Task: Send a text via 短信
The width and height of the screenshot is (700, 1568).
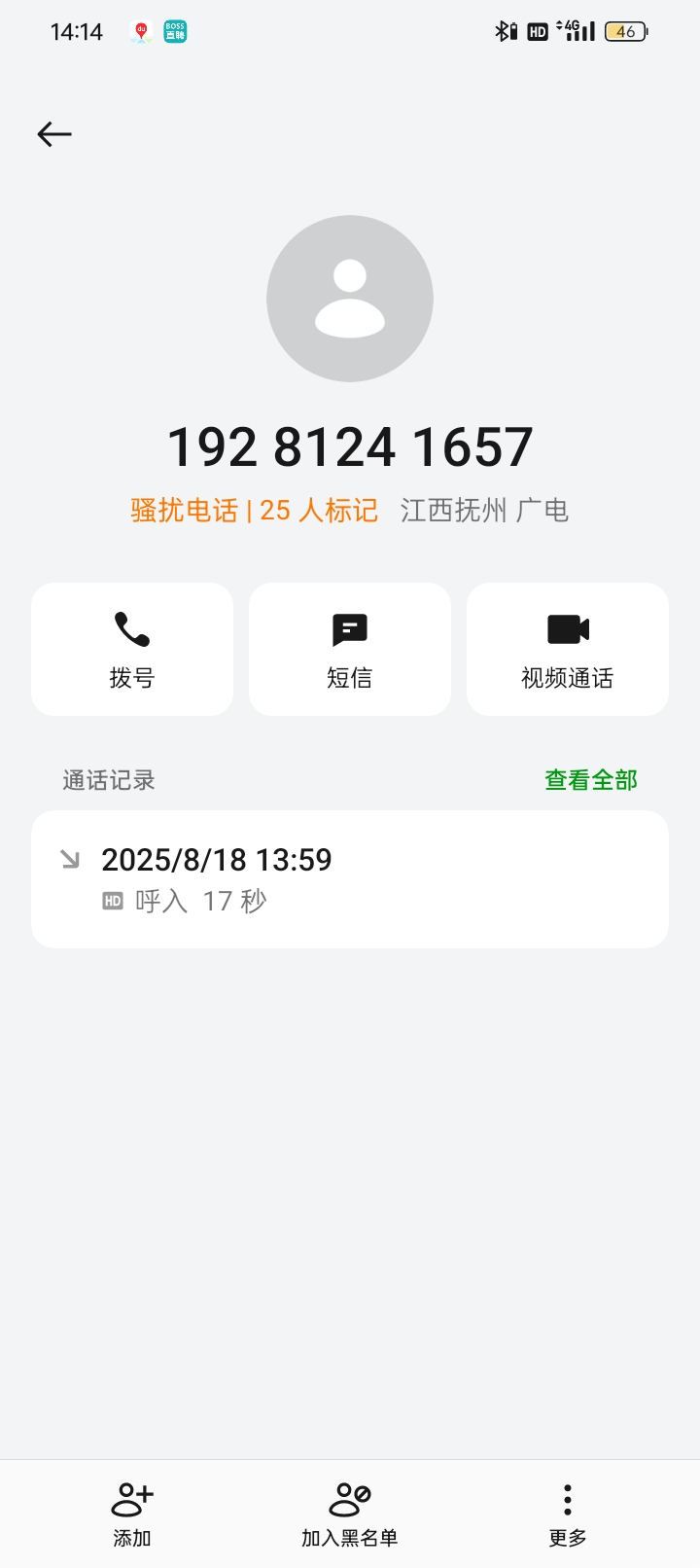Action: pos(350,649)
